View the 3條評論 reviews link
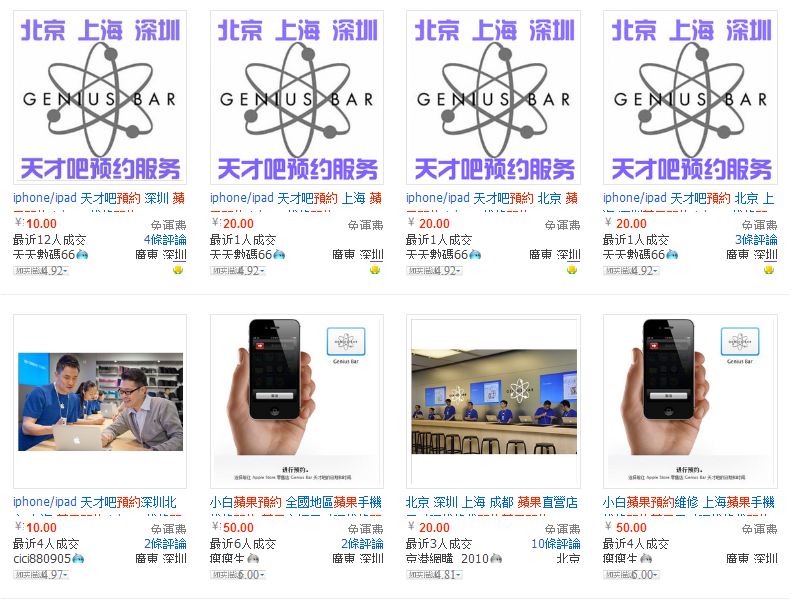Screen dimensions: 797x605 pyautogui.click(x=756, y=240)
